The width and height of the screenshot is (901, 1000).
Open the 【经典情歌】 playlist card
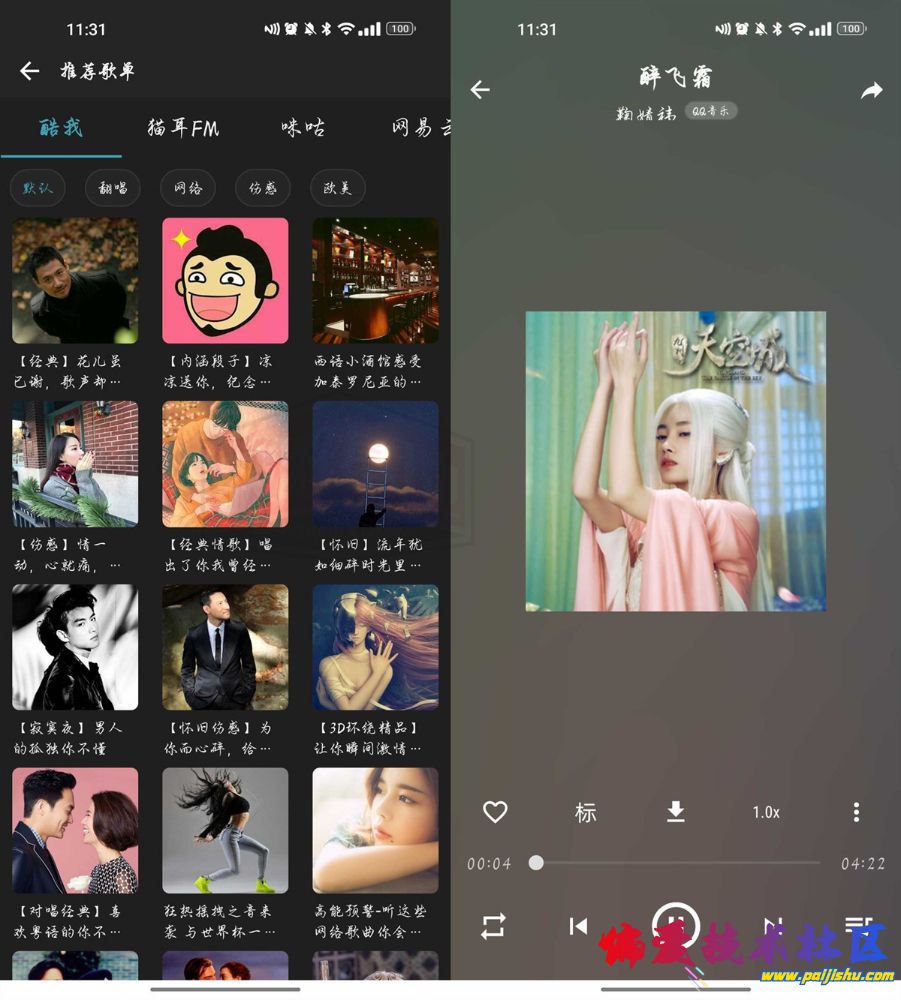225,464
